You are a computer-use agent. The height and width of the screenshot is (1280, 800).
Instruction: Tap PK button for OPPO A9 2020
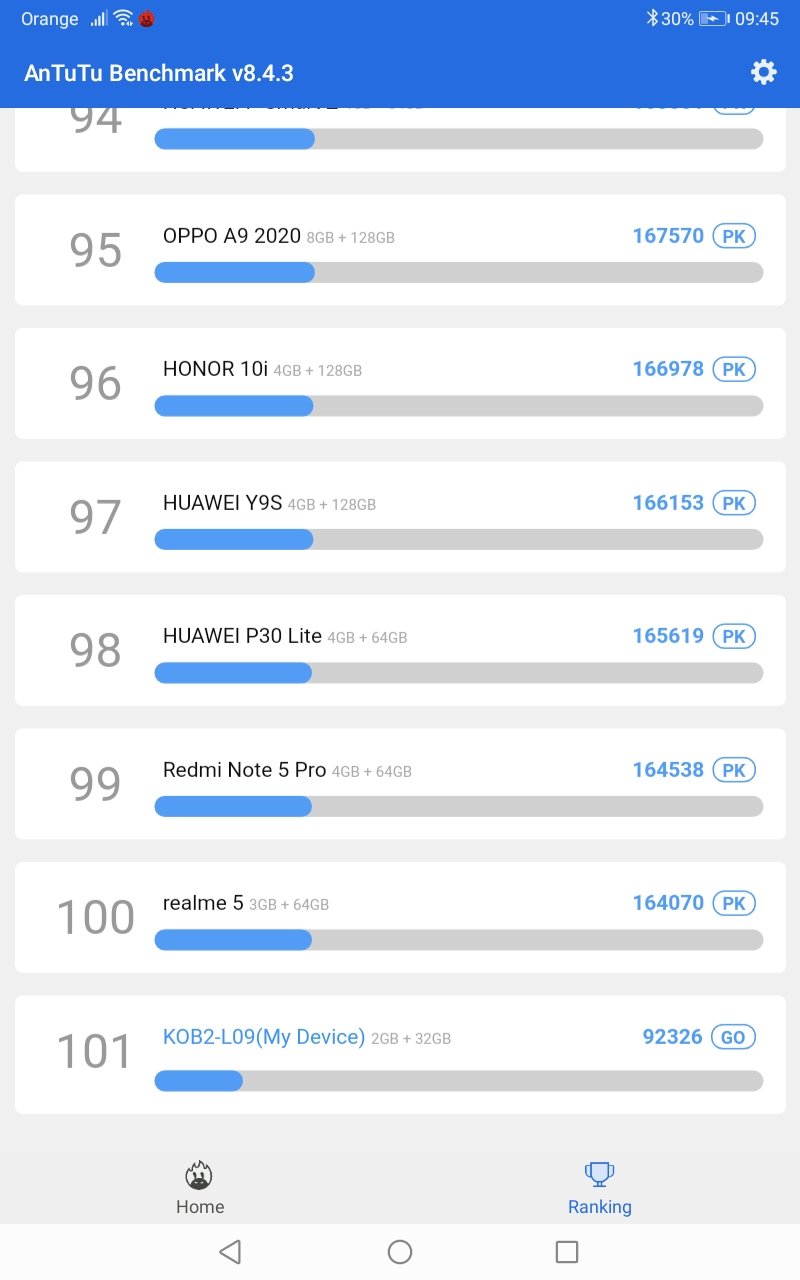click(x=734, y=236)
